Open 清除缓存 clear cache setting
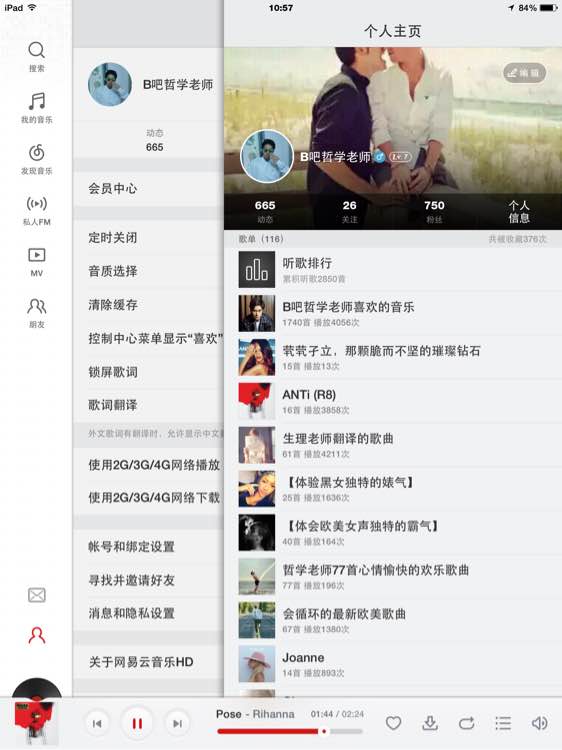 point(148,305)
